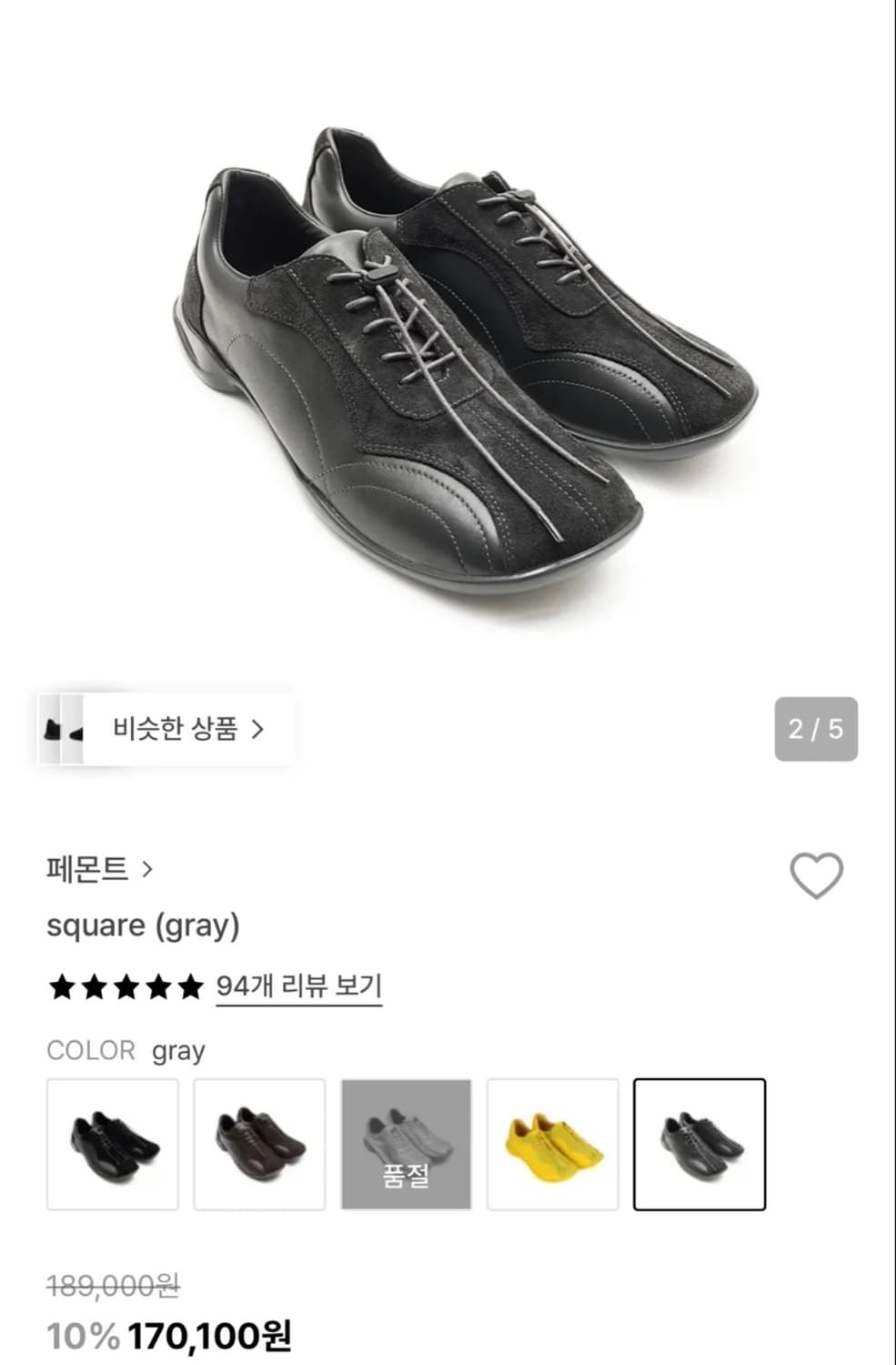
Task: Click the fifth star of the product rating
Action: 188,986
